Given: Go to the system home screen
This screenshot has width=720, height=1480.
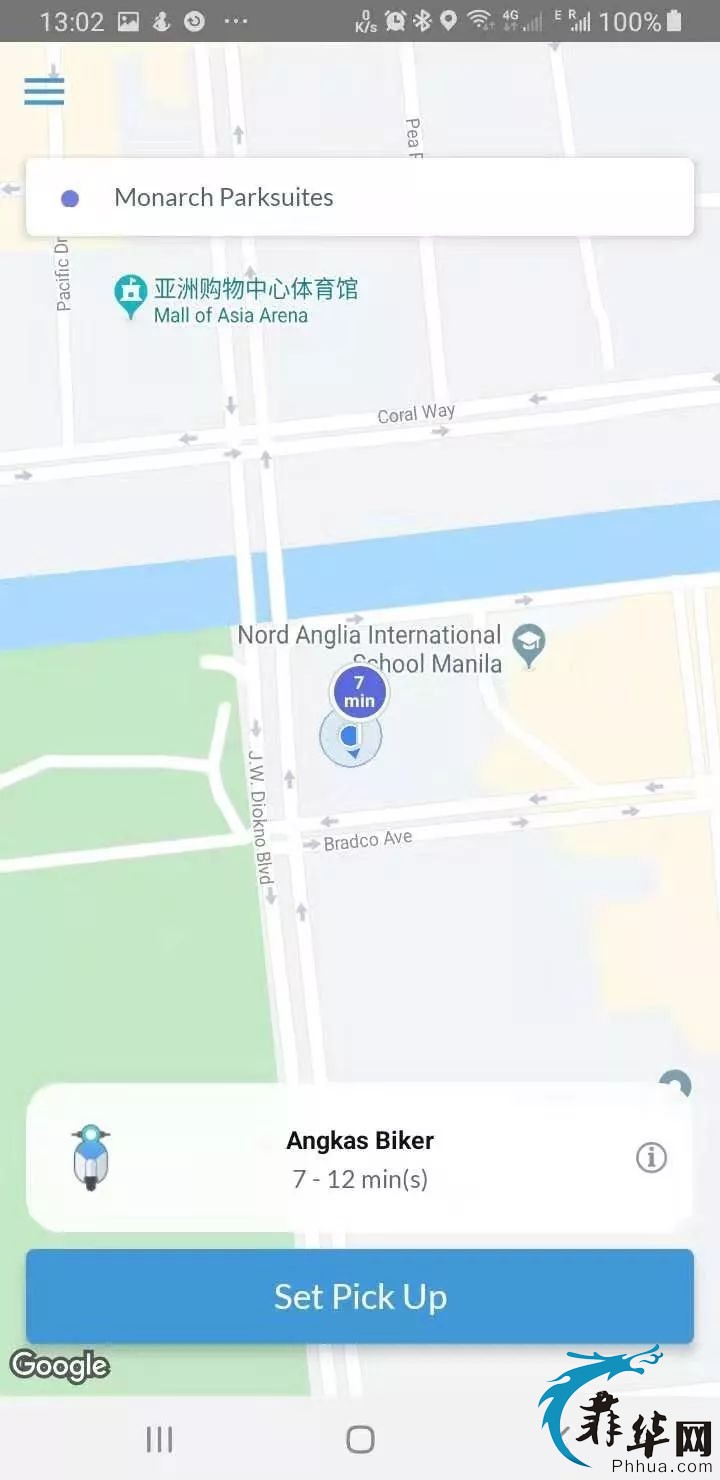Looking at the screenshot, I should point(360,1439).
